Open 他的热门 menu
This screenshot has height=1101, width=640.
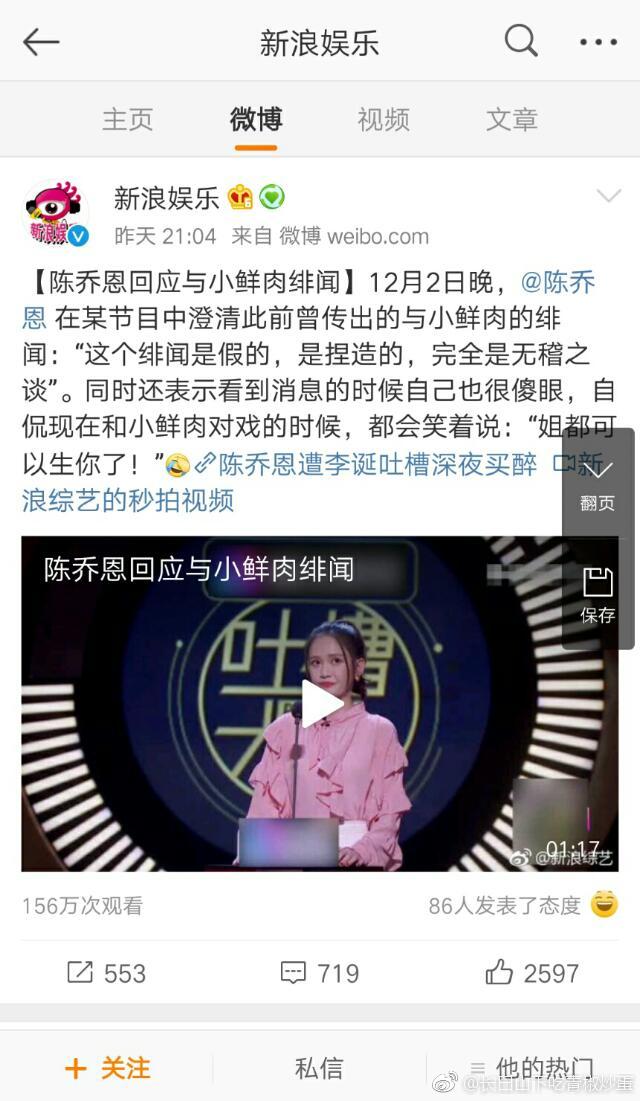(x=532, y=1068)
